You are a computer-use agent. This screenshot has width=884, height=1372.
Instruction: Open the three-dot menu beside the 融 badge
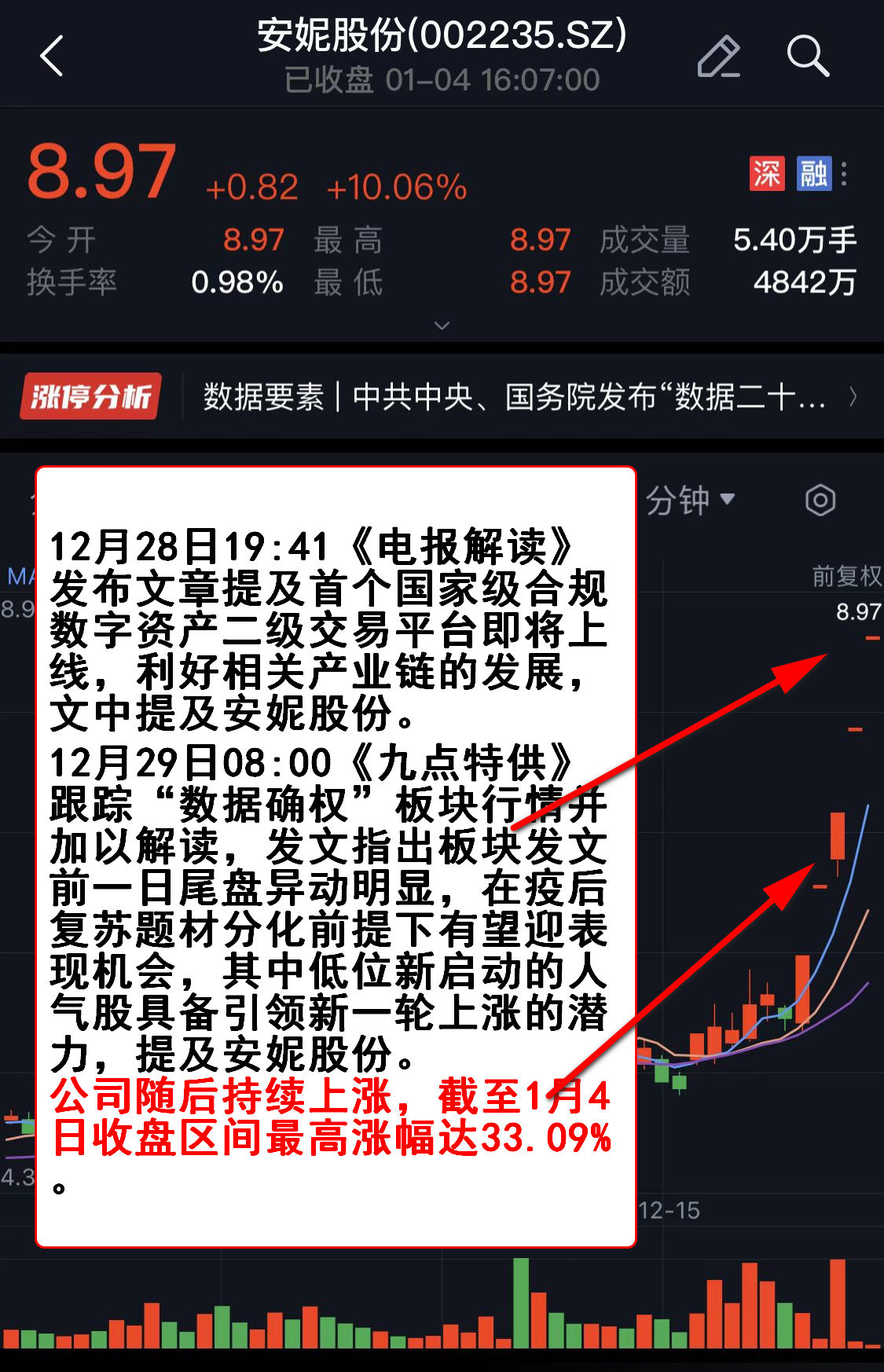point(844,174)
